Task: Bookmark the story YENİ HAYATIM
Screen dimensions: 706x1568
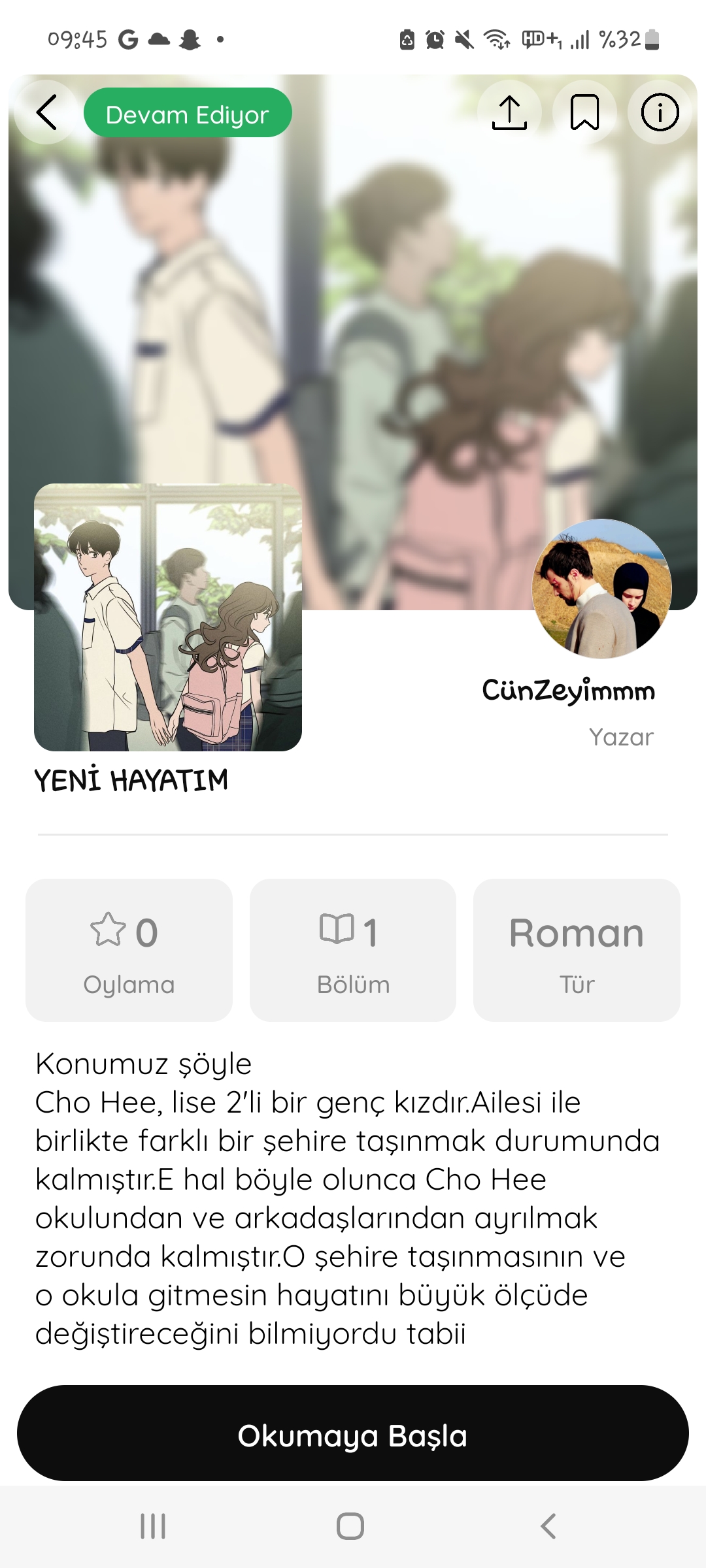Action: click(x=584, y=112)
